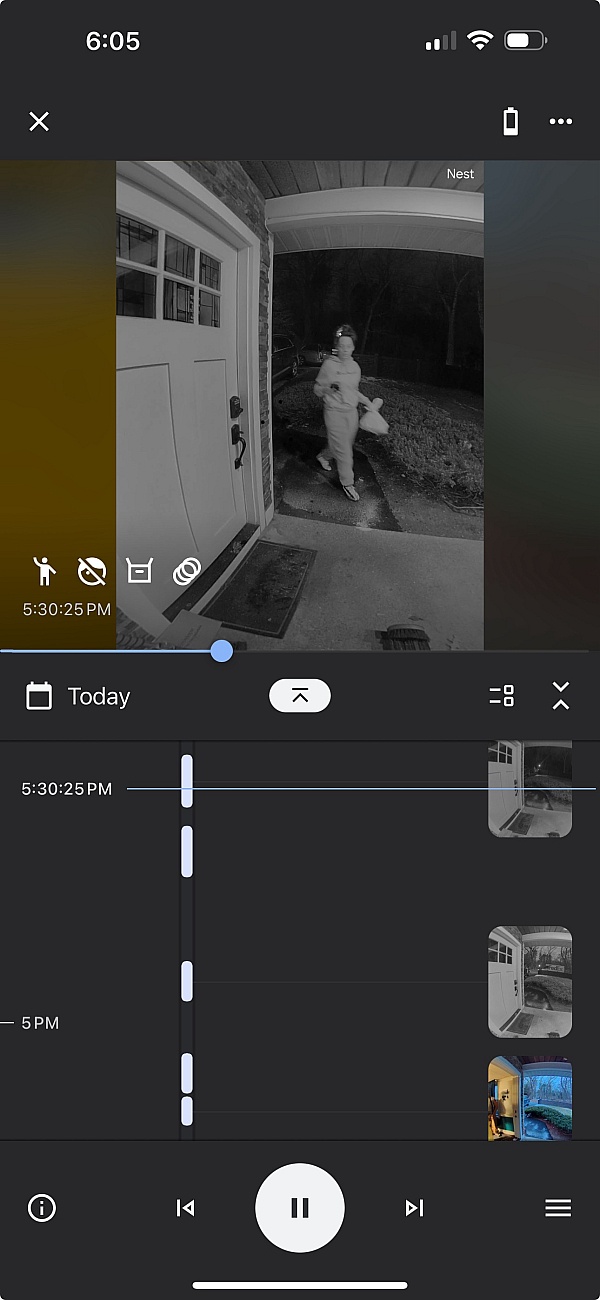Open the info icon
Screen dimensions: 600x1300
tap(42, 1208)
